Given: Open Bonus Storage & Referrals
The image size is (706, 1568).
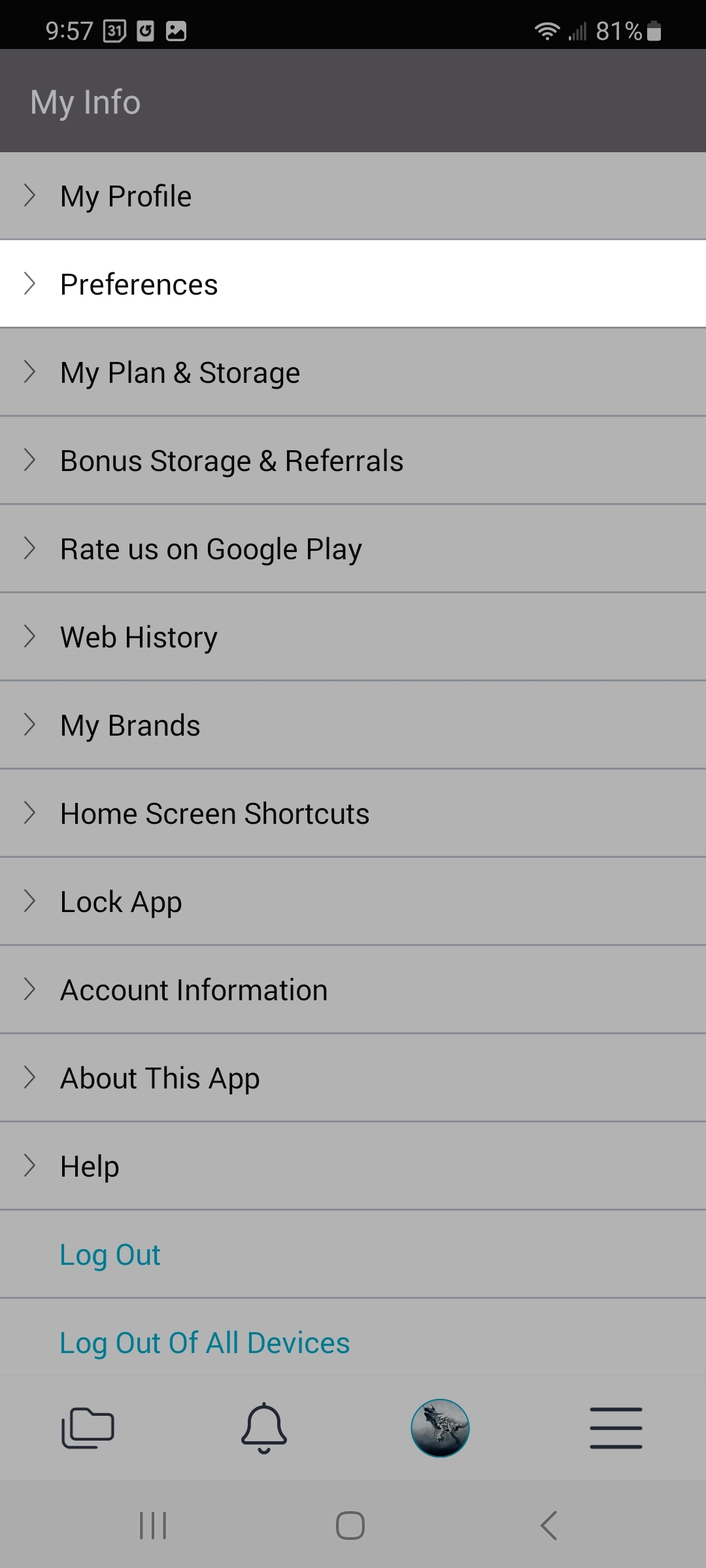Looking at the screenshot, I should 231,461.
